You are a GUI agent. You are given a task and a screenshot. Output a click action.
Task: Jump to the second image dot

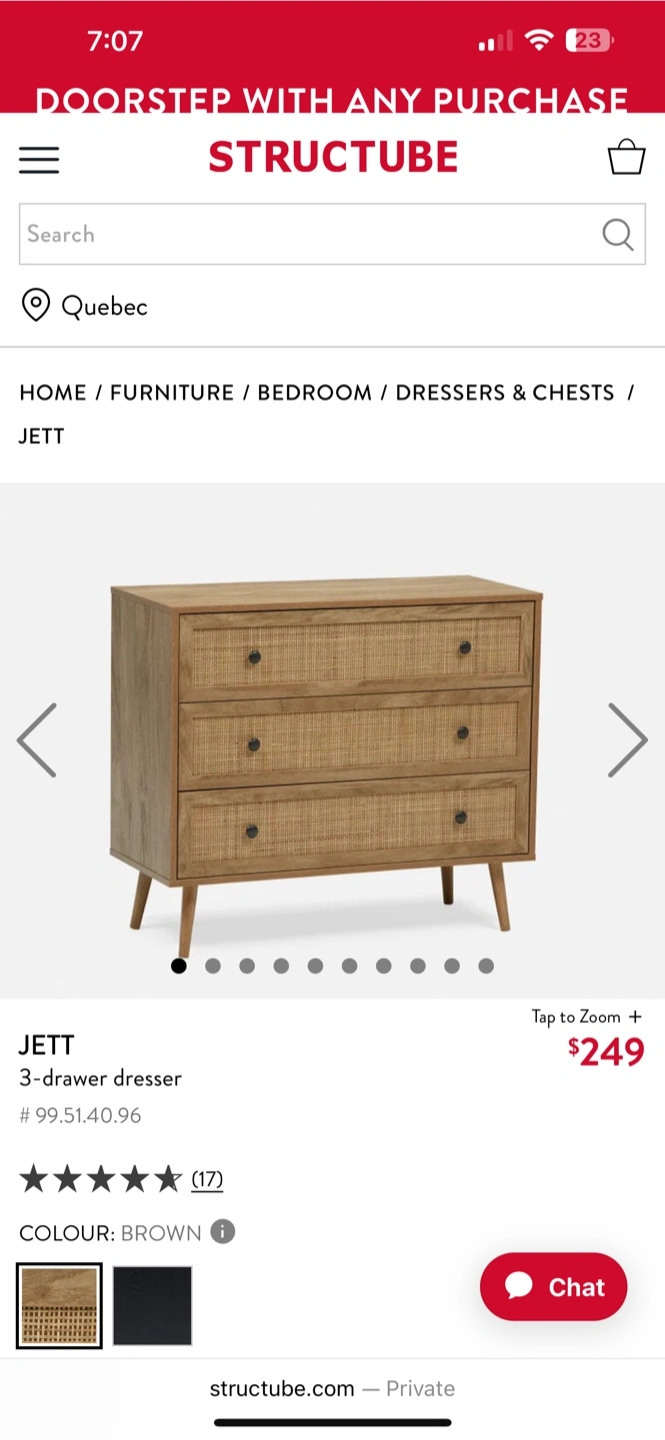point(213,966)
